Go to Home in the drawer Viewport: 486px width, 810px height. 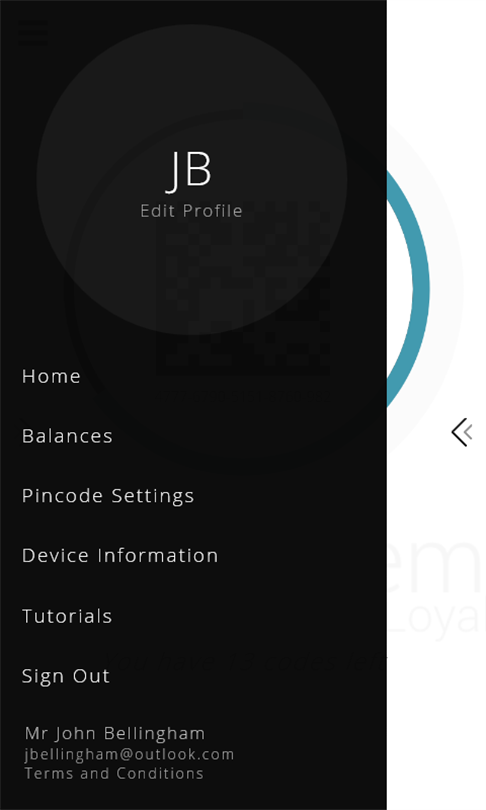(51, 377)
